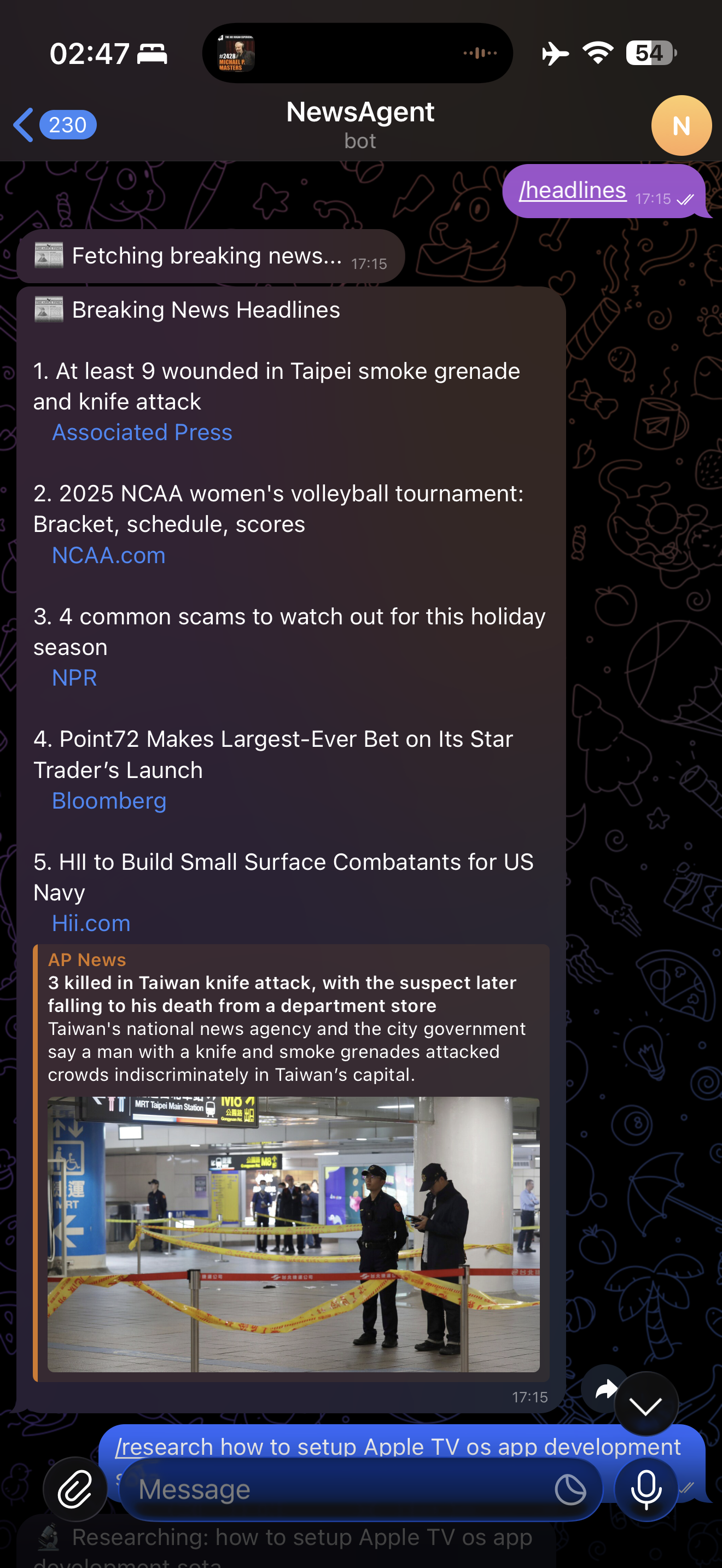722x1568 pixels.
Task: Open the Associated Press source link
Action: 142,432
